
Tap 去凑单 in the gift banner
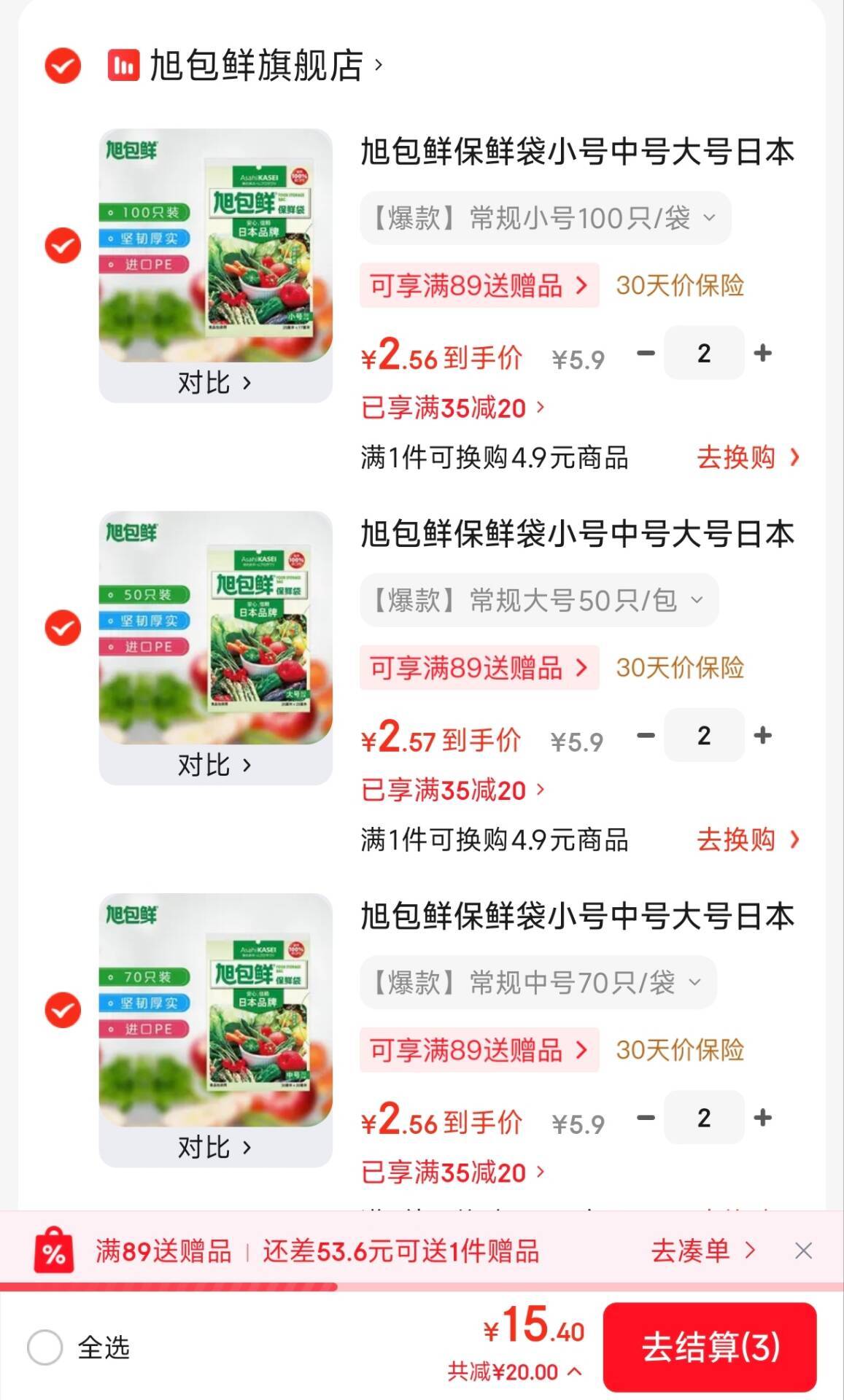tap(702, 1251)
